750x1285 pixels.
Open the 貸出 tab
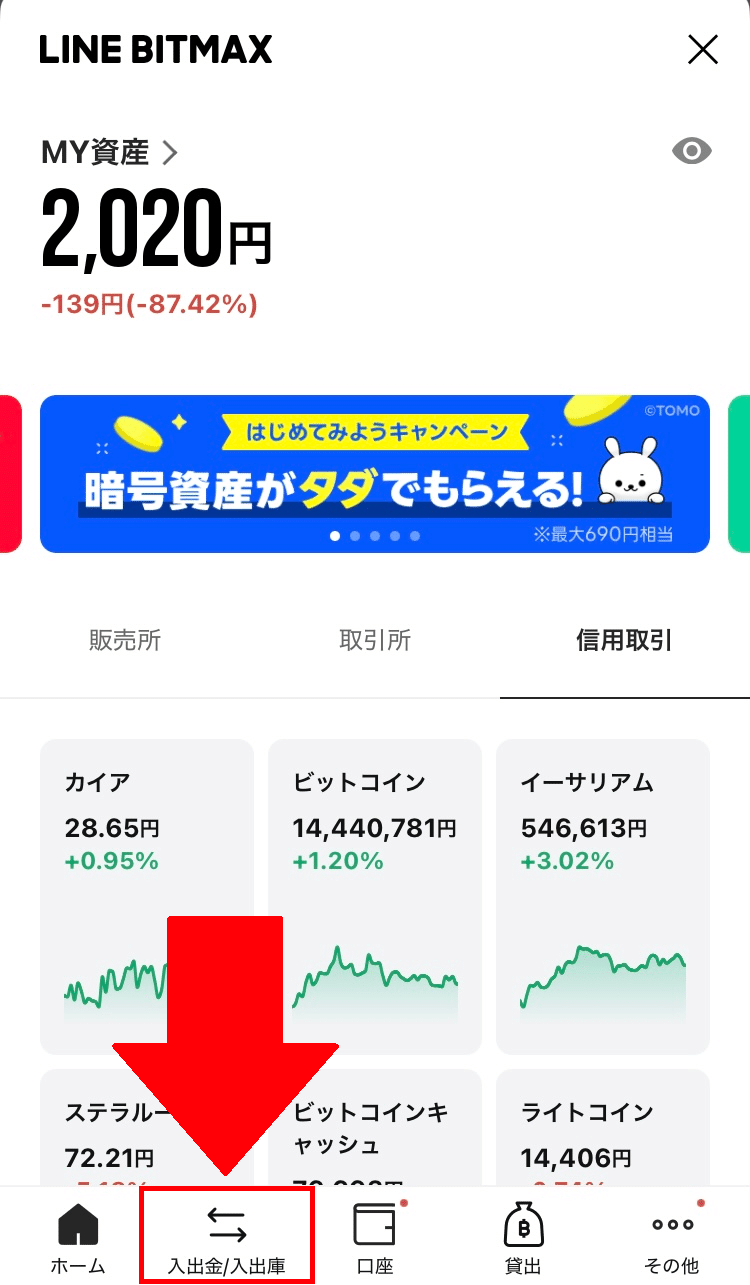(x=523, y=1238)
